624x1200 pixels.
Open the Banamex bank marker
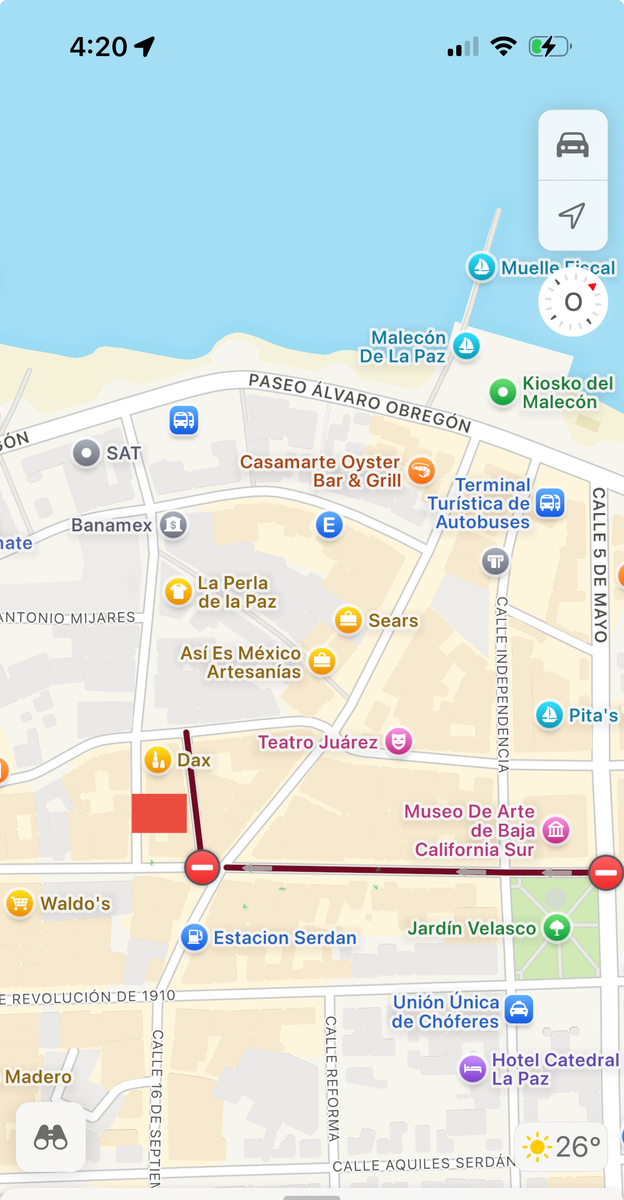(x=173, y=524)
